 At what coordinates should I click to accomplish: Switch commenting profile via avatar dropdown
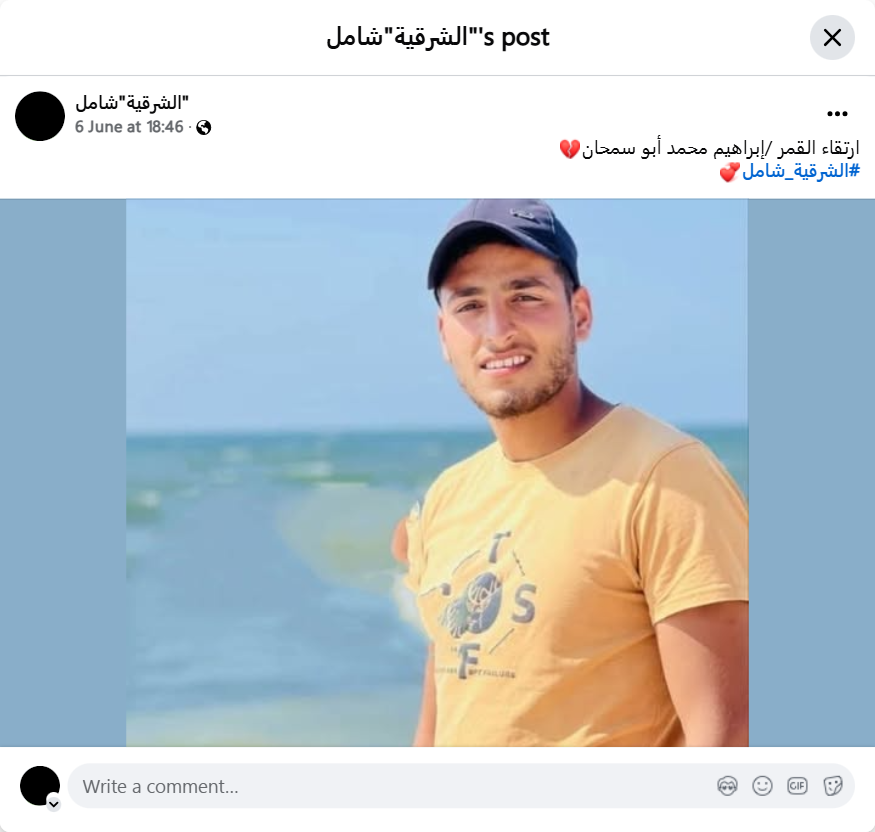pyautogui.click(x=53, y=802)
